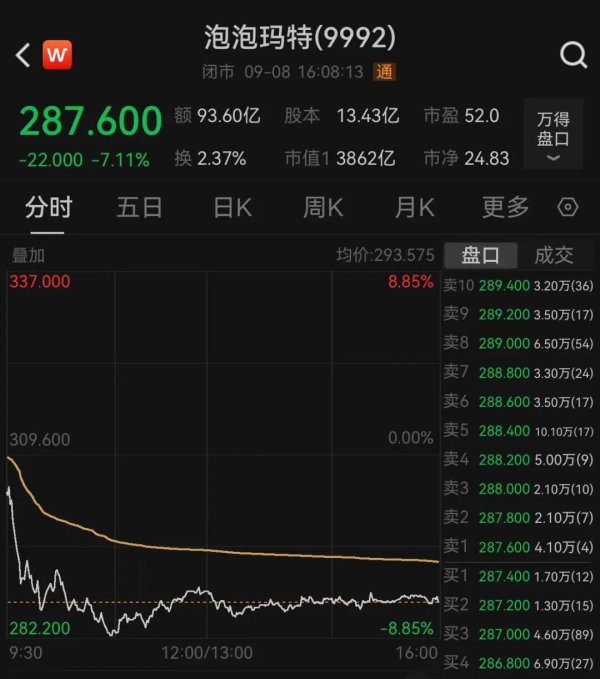Switch to the 成交 trades tab
The width and height of the screenshot is (600, 679).
click(554, 255)
